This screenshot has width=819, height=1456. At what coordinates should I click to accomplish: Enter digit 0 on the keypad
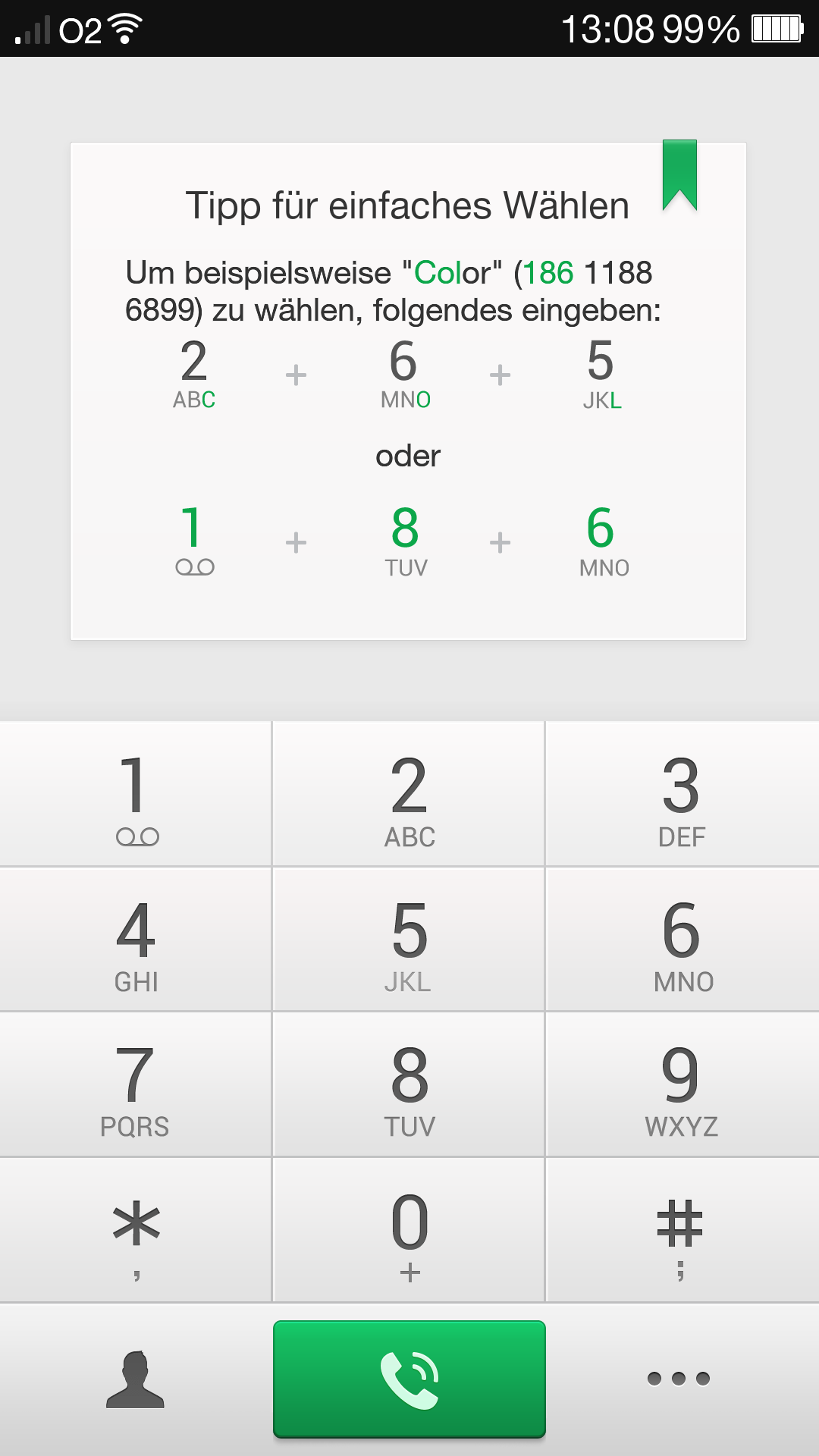click(409, 1230)
